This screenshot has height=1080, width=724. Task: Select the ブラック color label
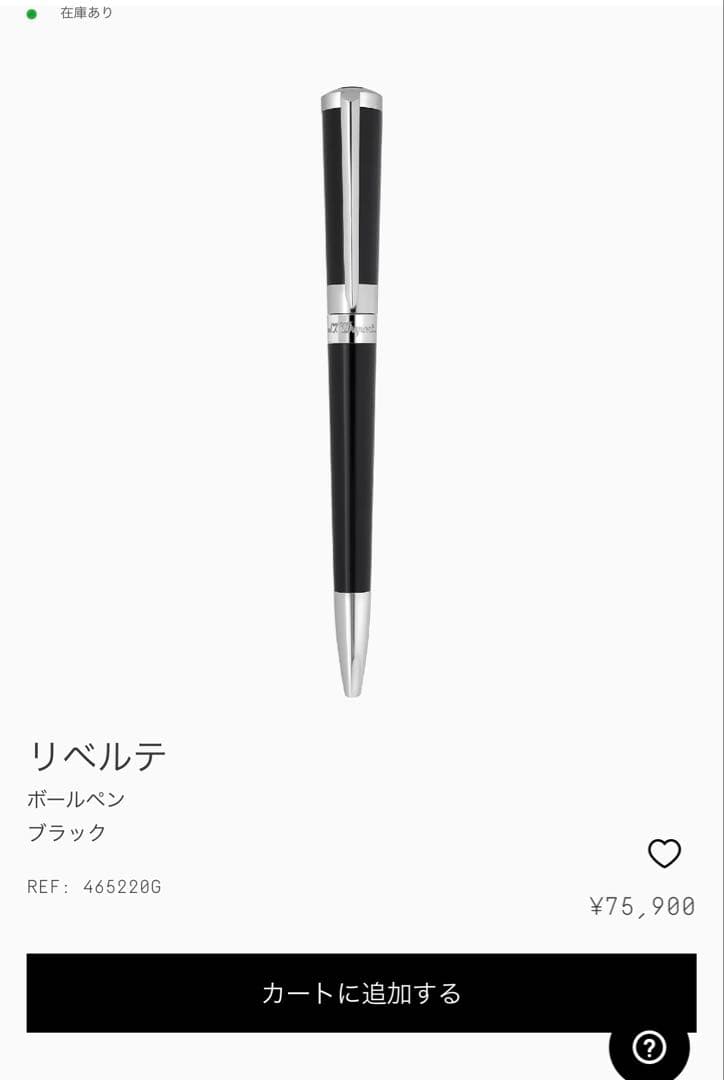point(66,829)
